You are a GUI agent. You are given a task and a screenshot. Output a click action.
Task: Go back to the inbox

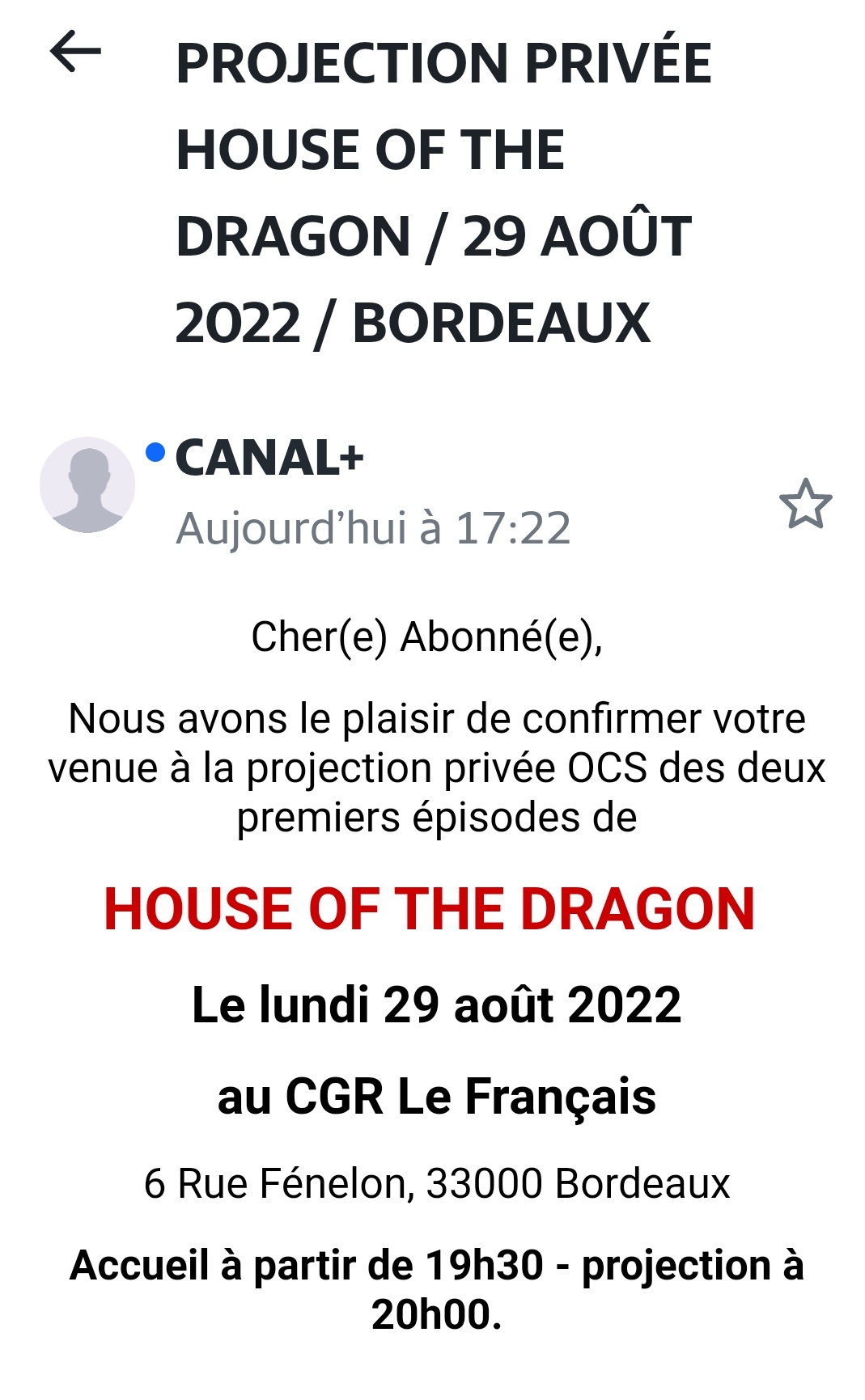[x=75, y=51]
